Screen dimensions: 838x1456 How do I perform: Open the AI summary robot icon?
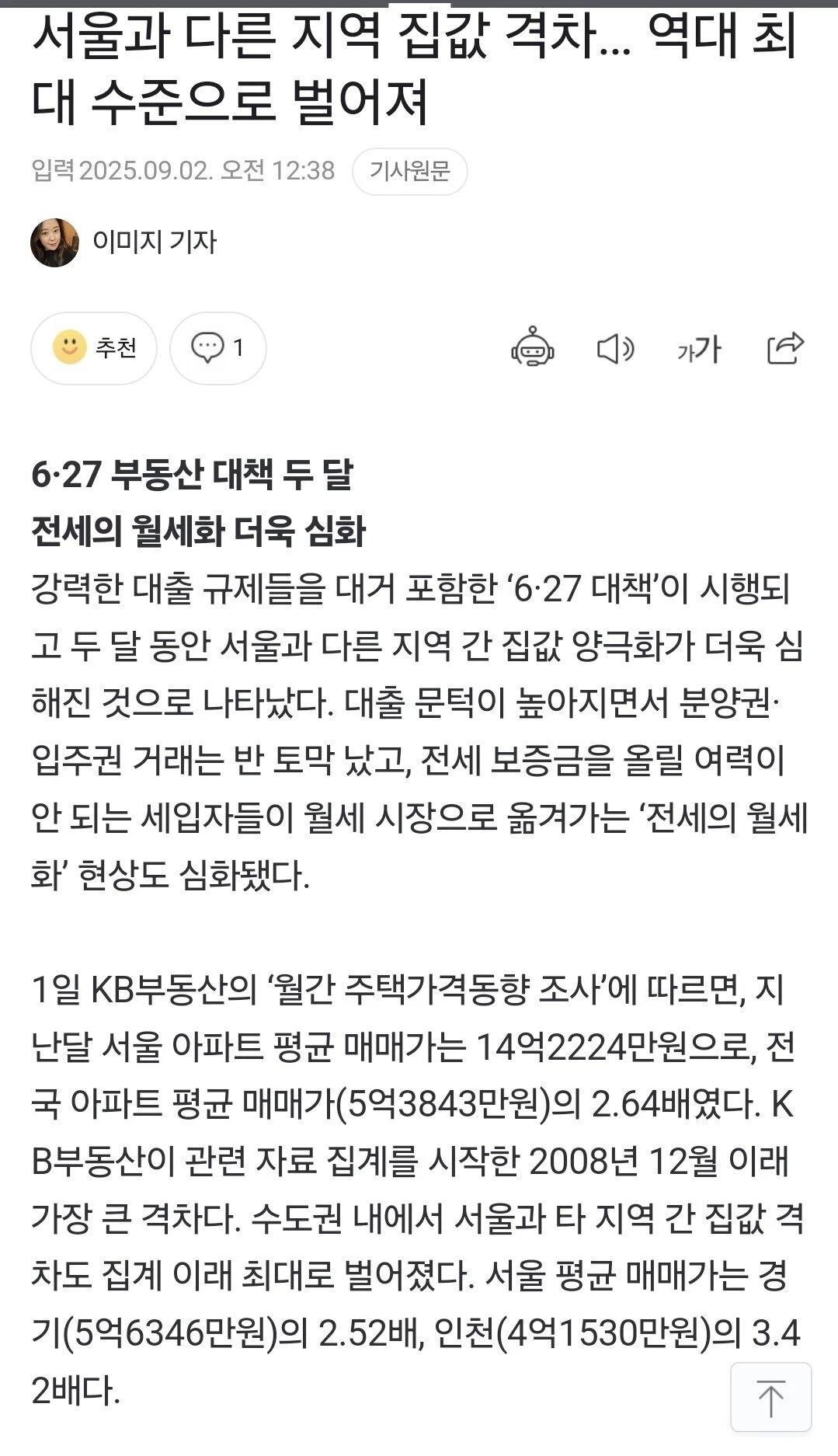[532, 347]
